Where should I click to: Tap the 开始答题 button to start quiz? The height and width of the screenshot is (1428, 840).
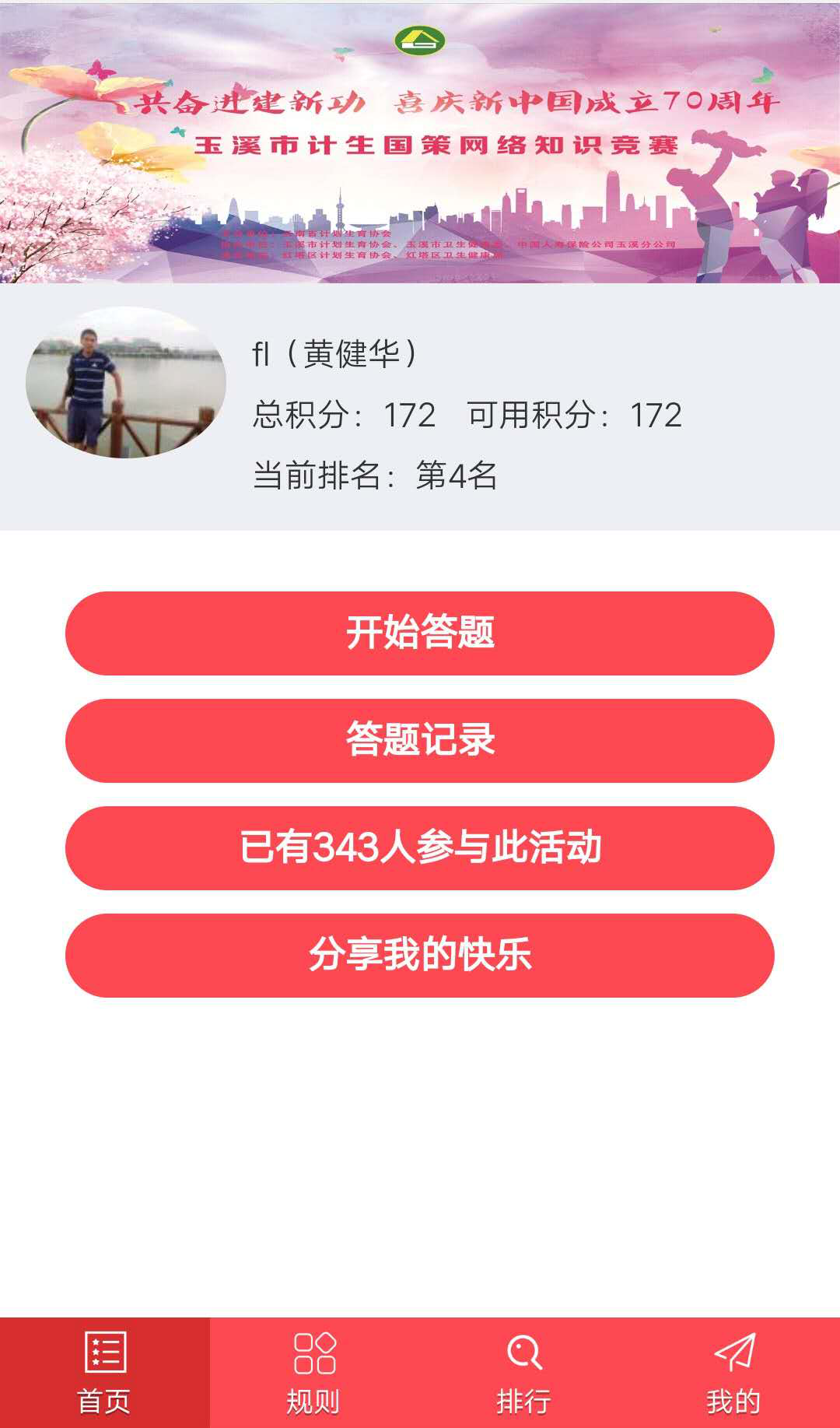click(x=420, y=633)
